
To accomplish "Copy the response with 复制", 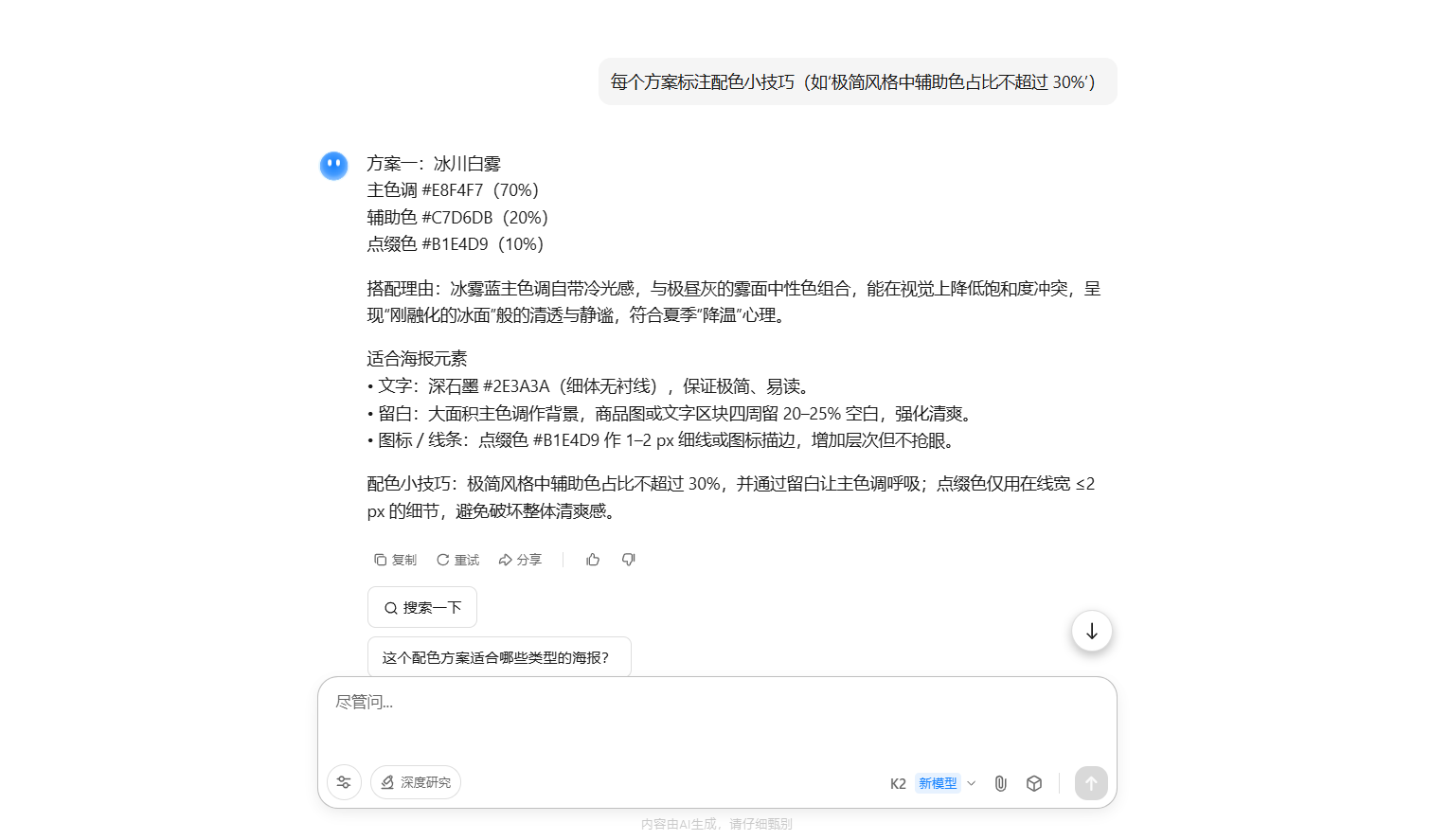I will click(395, 560).
